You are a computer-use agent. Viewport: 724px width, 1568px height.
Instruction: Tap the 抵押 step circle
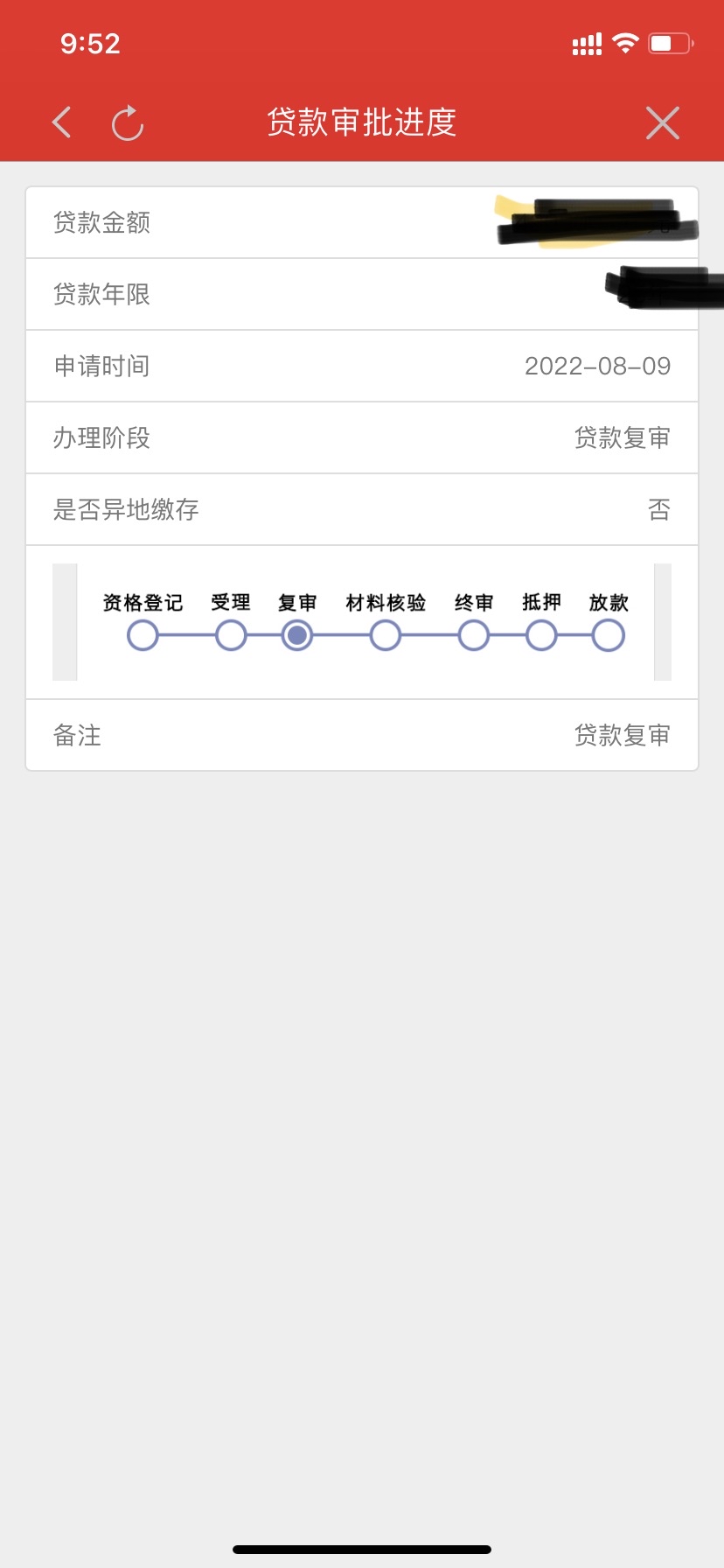coord(540,634)
